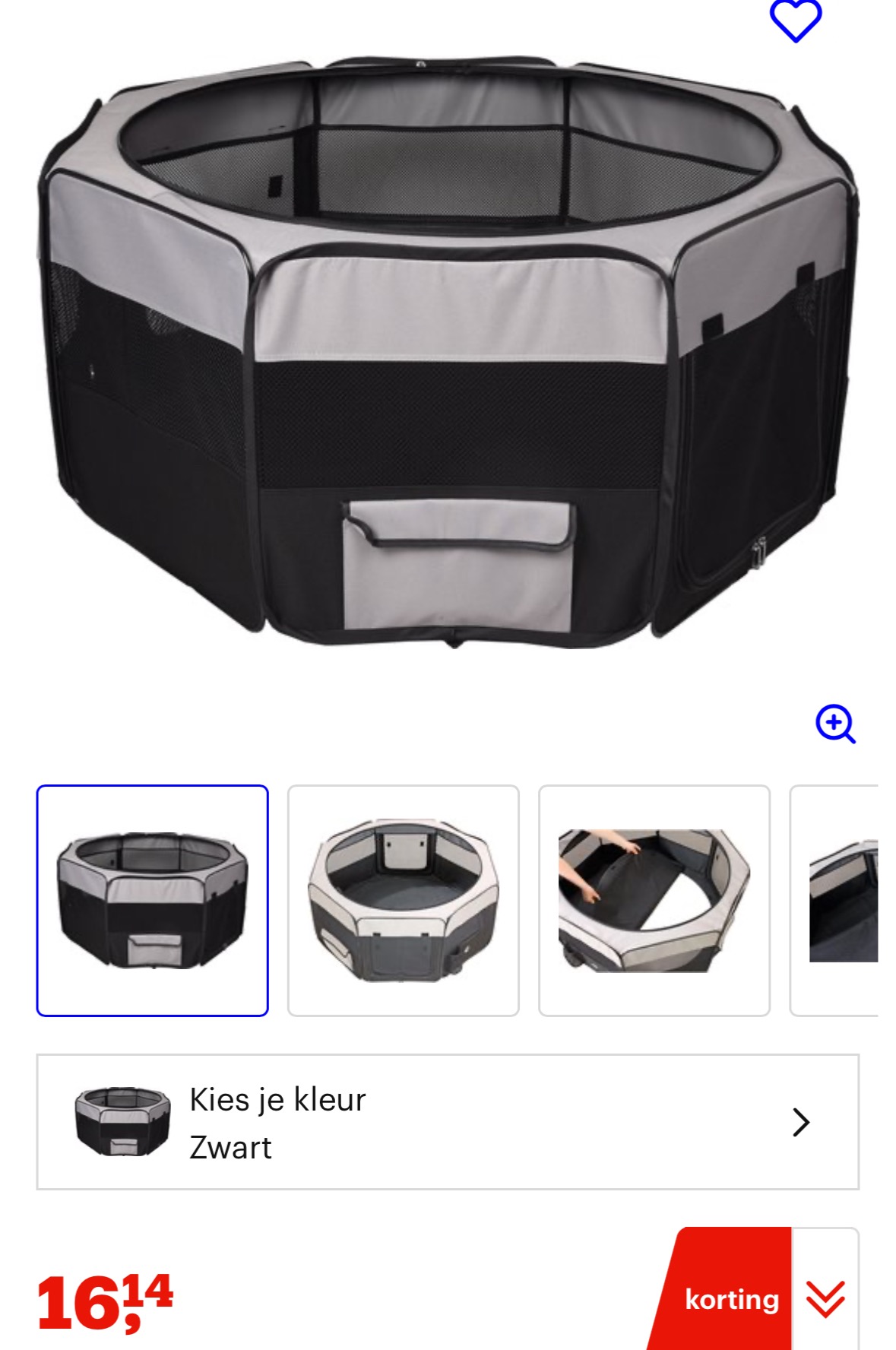
Task: View the third thumbnail with hands placing the mat
Action: 654,900
